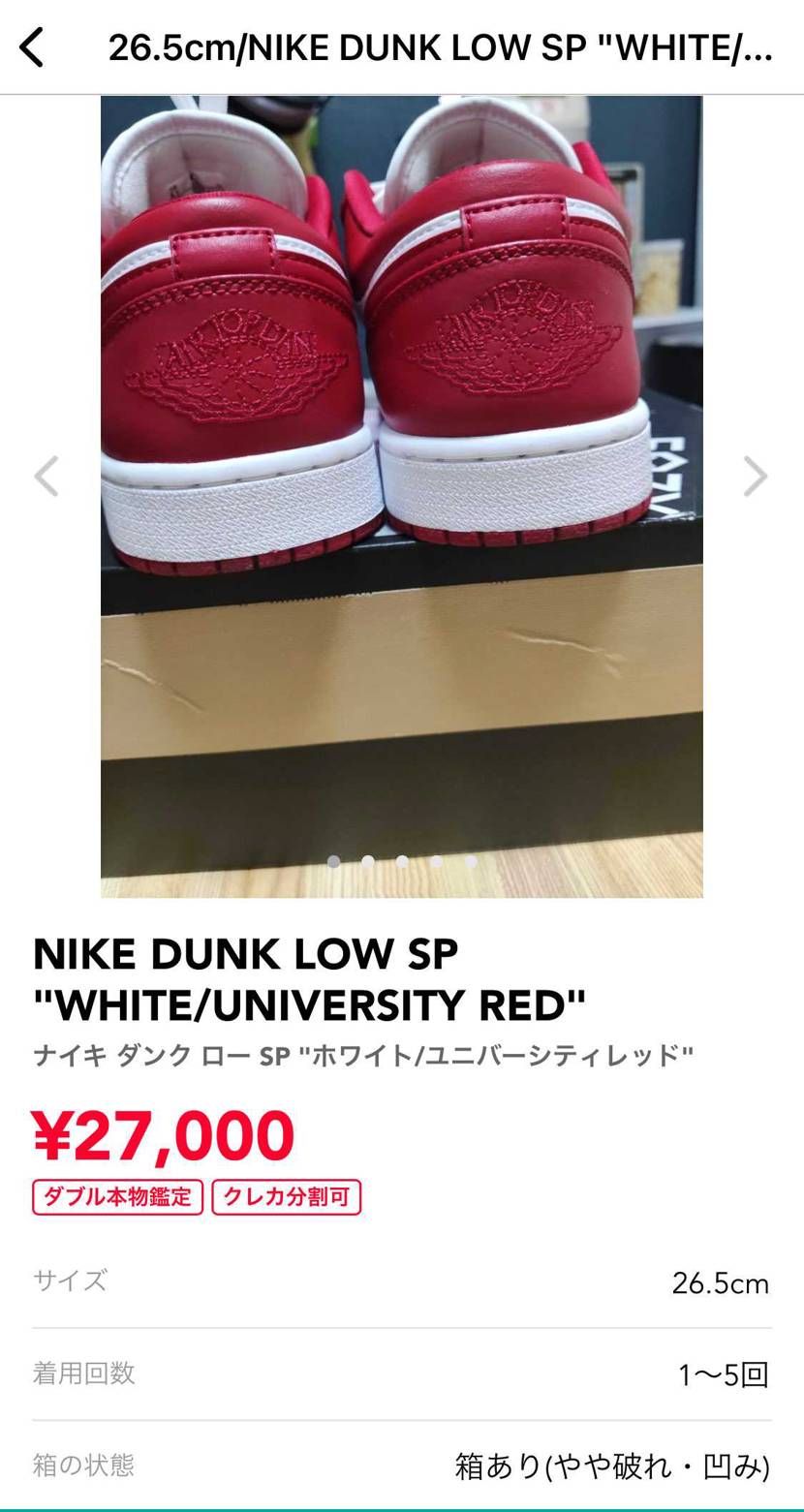Image resolution: width=804 pixels, height=1512 pixels.
Task: Tap the fifth carousel position indicator strip
Action: click(470, 859)
